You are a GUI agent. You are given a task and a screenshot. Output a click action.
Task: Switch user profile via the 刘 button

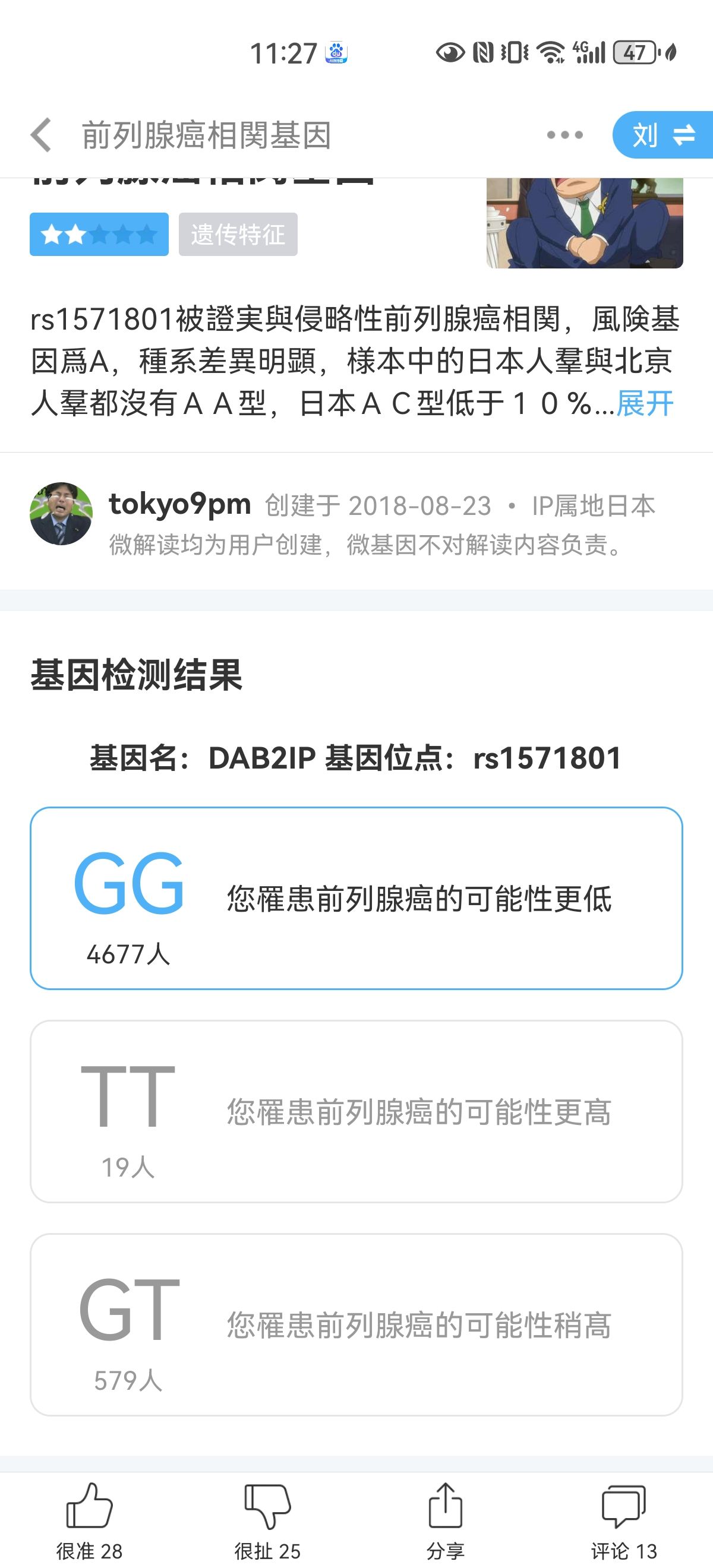[x=663, y=134]
